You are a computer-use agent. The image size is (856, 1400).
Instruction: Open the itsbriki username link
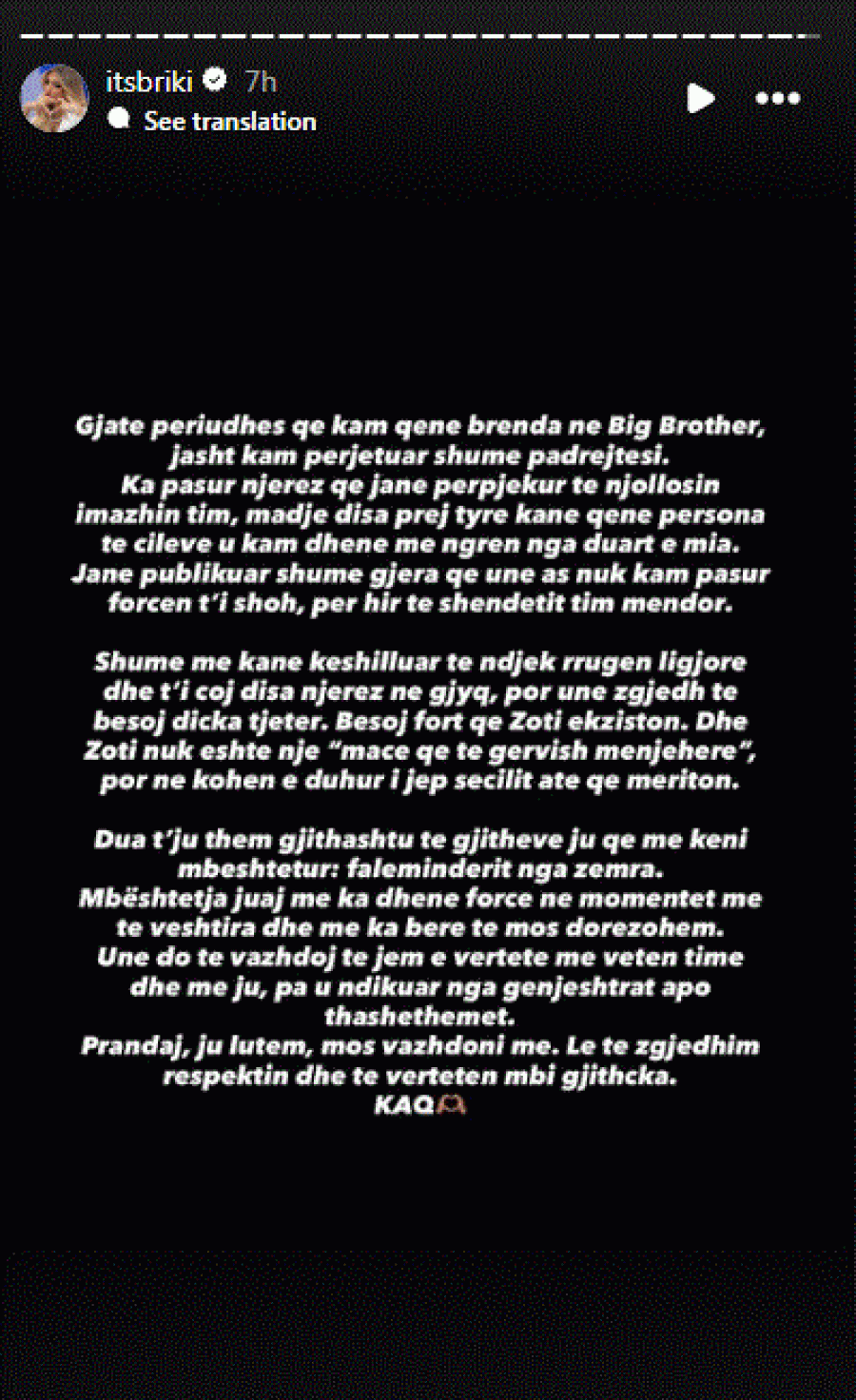(149, 82)
